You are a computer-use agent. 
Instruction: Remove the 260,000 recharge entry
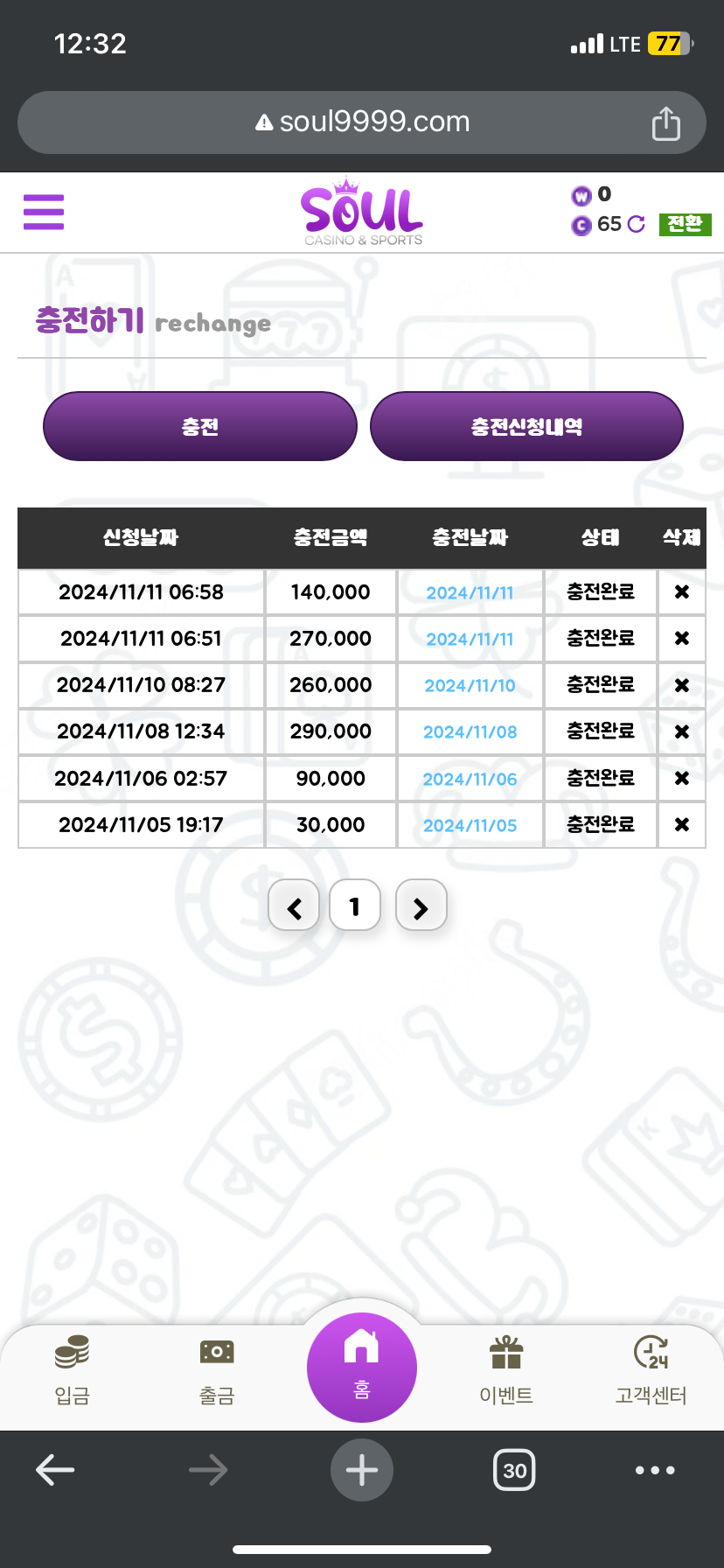pos(682,685)
